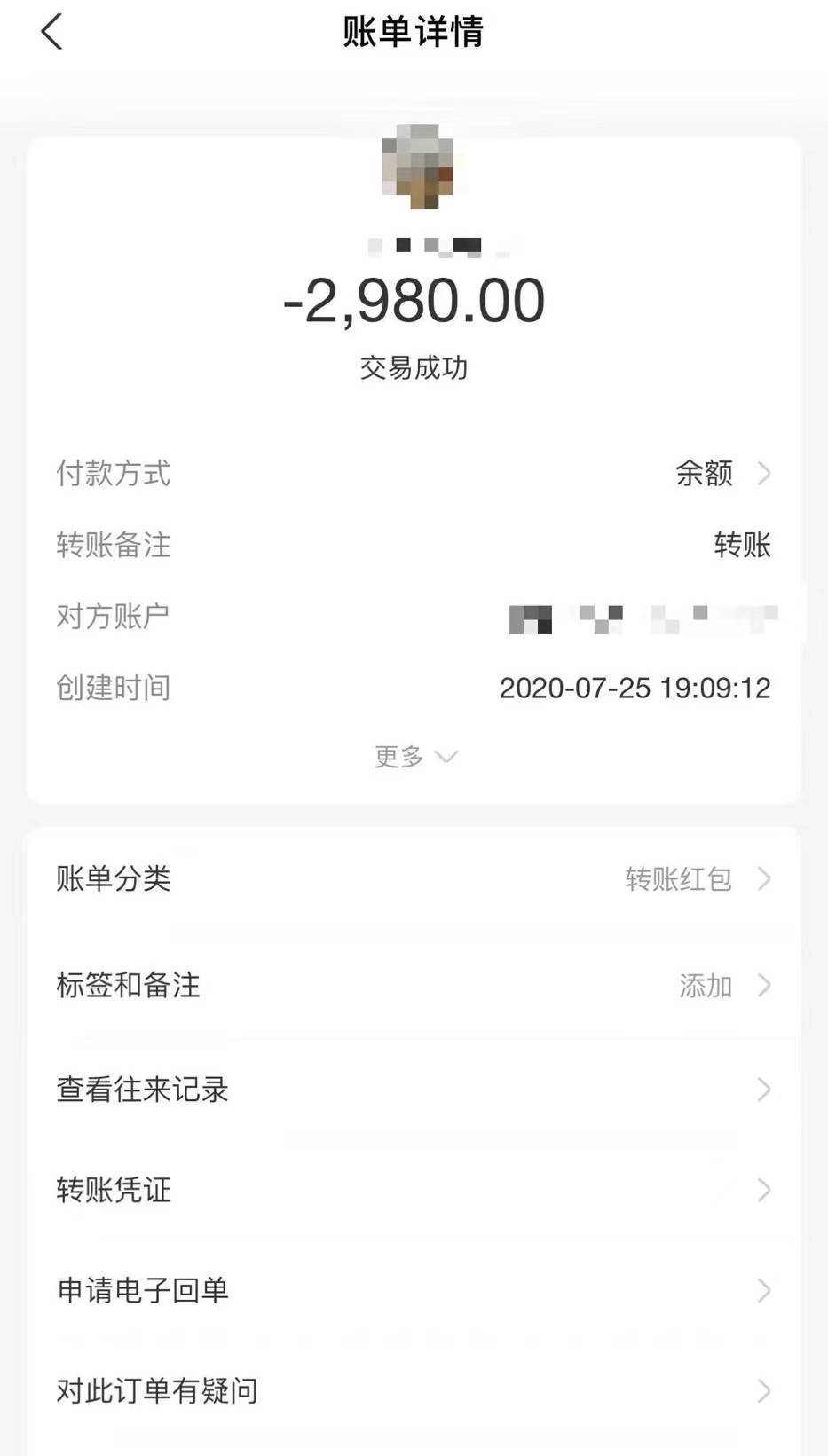Tap the chevron beside 余额 payment method

[x=765, y=475]
